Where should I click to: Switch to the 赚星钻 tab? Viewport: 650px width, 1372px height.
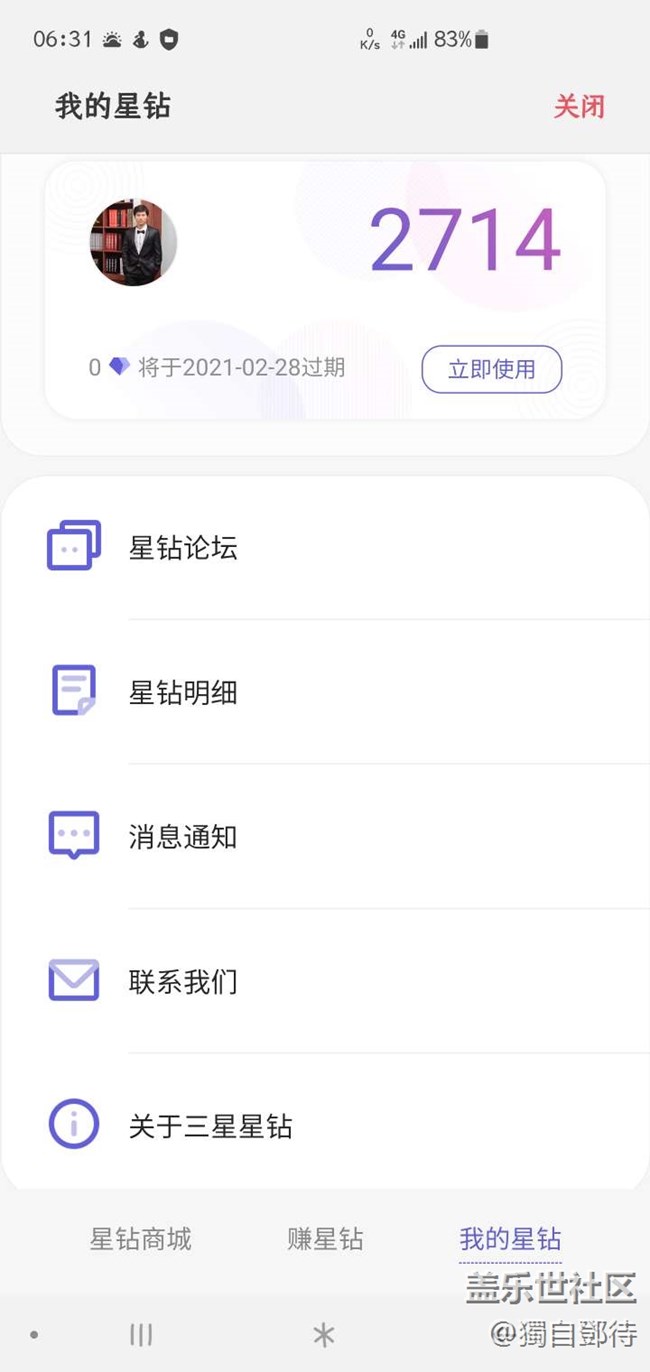(325, 1240)
